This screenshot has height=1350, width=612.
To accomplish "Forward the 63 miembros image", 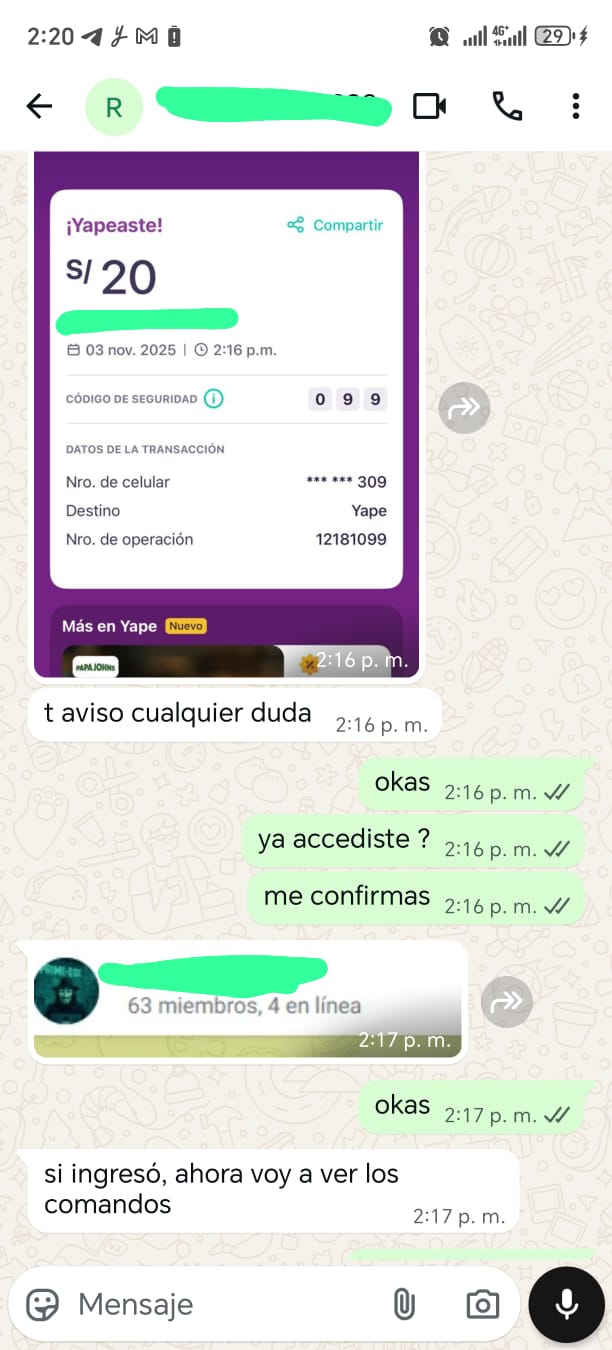I will (x=506, y=1001).
